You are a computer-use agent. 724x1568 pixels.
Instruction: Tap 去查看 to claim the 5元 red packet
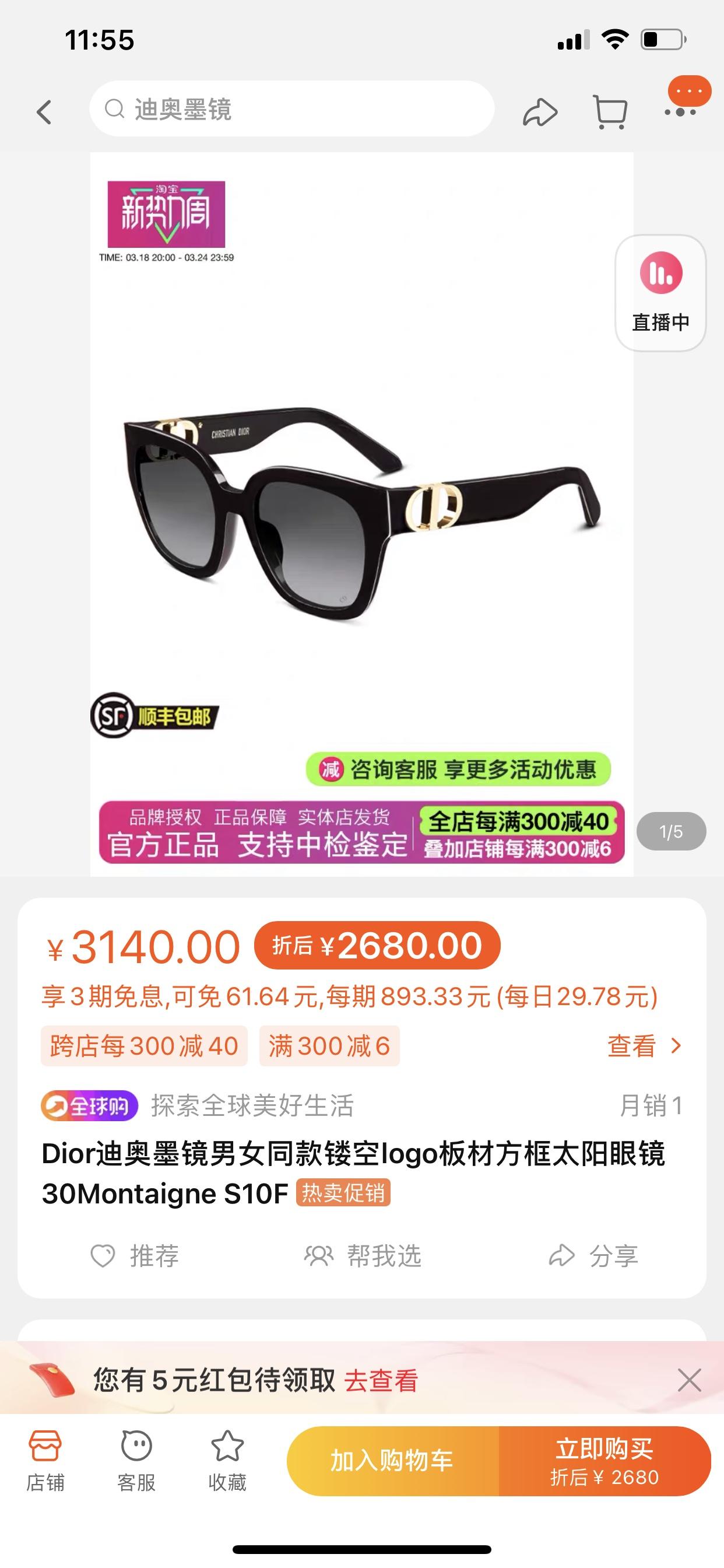(x=381, y=1381)
